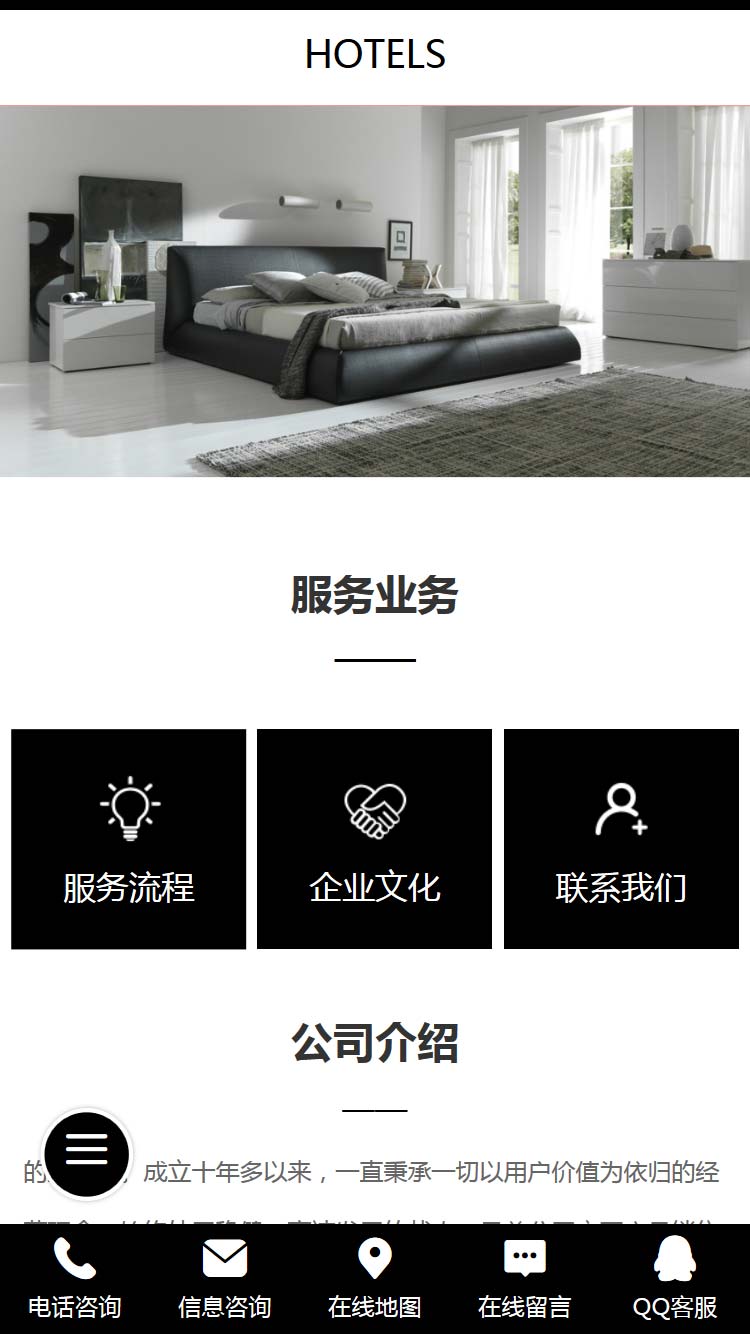Select 信息咨询 in the bottom bar
The width and height of the screenshot is (750, 1334).
click(x=225, y=1279)
